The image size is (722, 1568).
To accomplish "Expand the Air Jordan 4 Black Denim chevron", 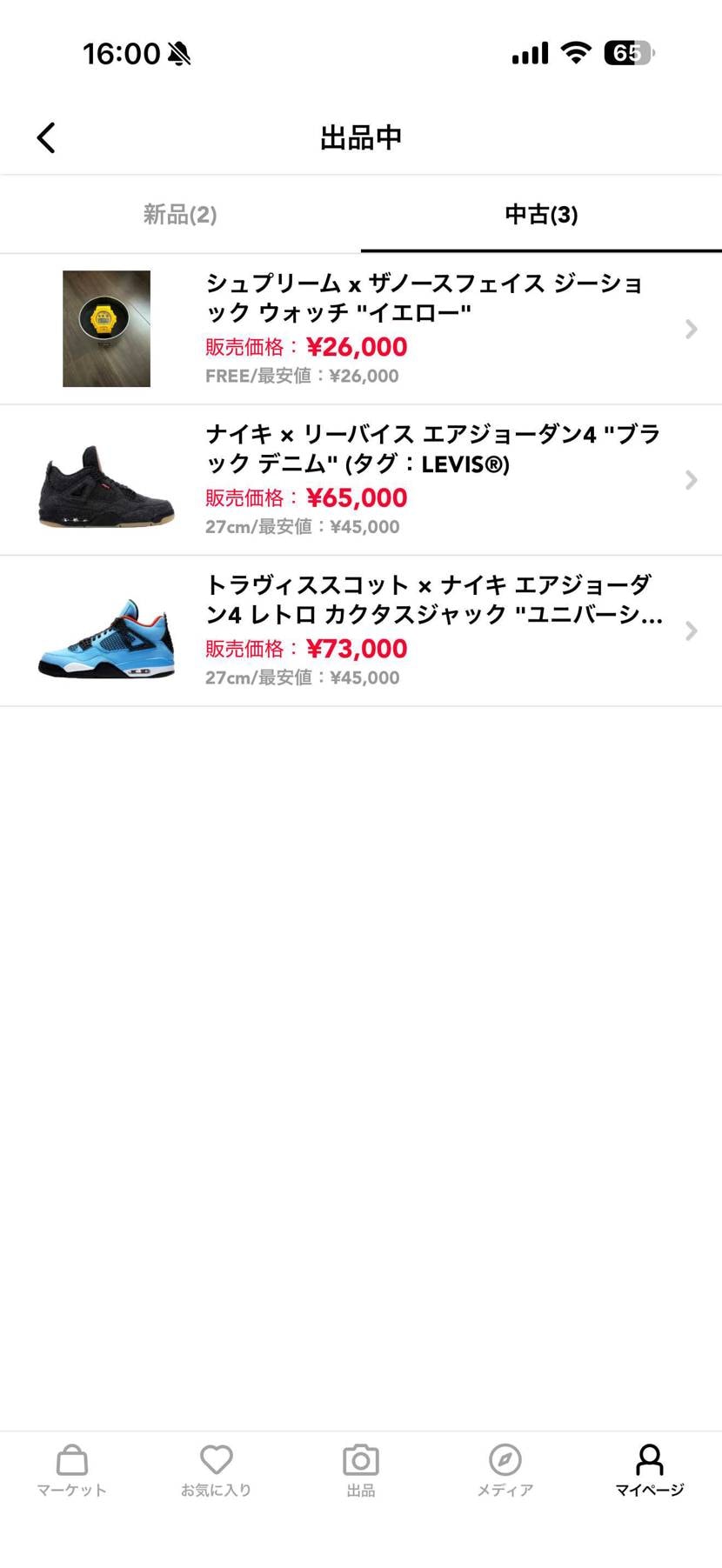I will (x=692, y=480).
